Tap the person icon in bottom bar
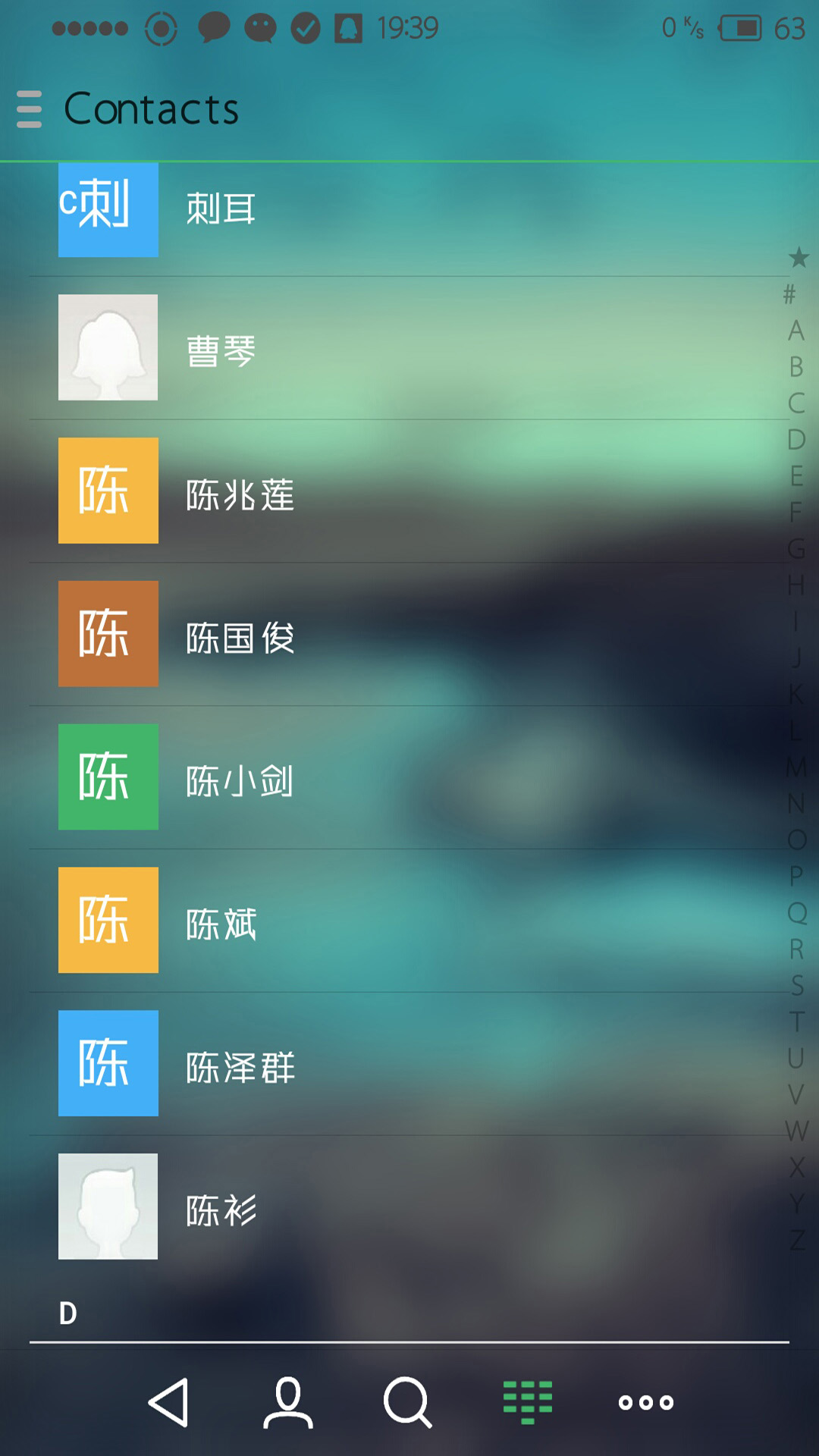Image resolution: width=819 pixels, height=1456 pixels. click(x=288, y=1403)
